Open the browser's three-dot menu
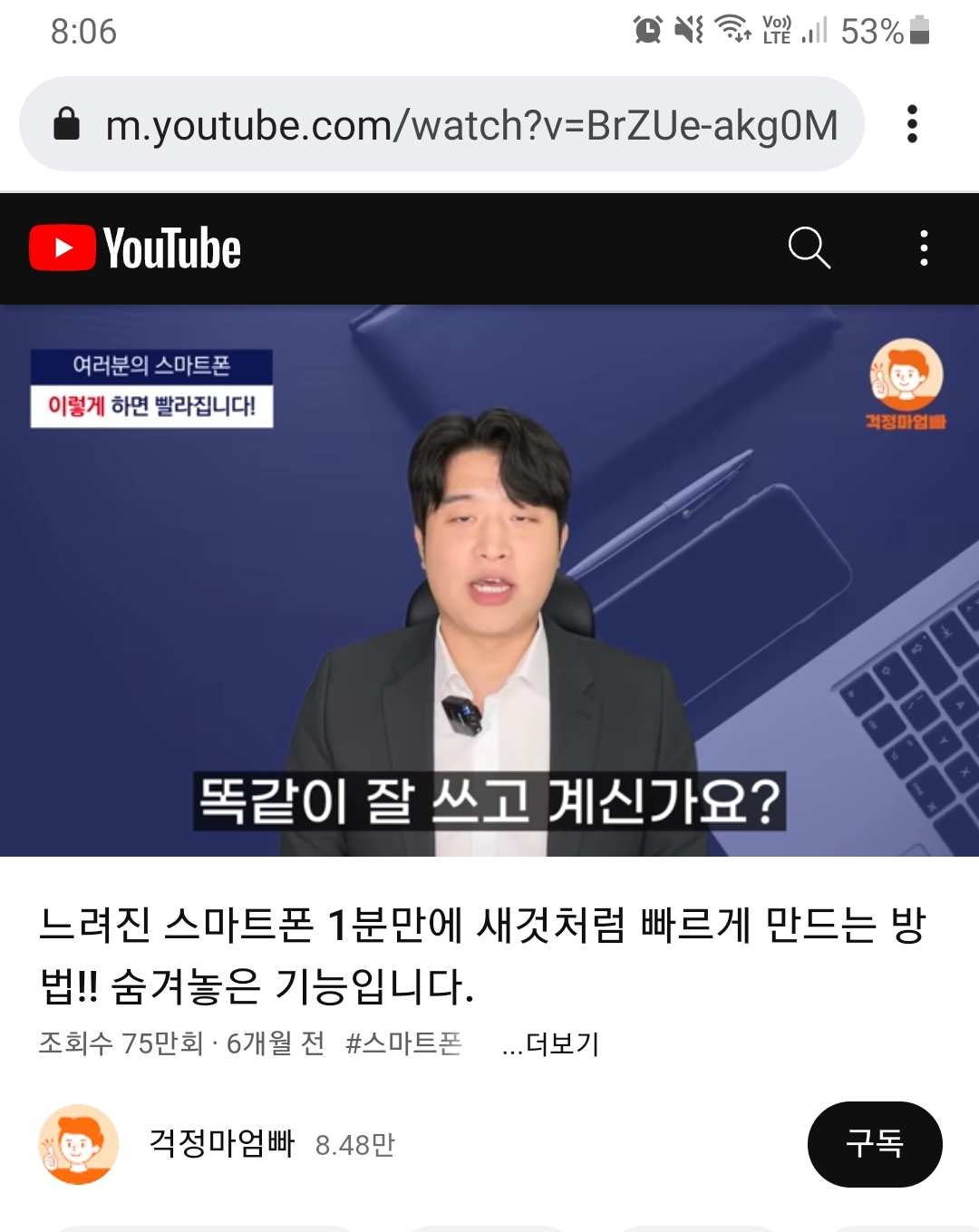Viewport: 979px width, 1232px height. [x=912, y=124]
